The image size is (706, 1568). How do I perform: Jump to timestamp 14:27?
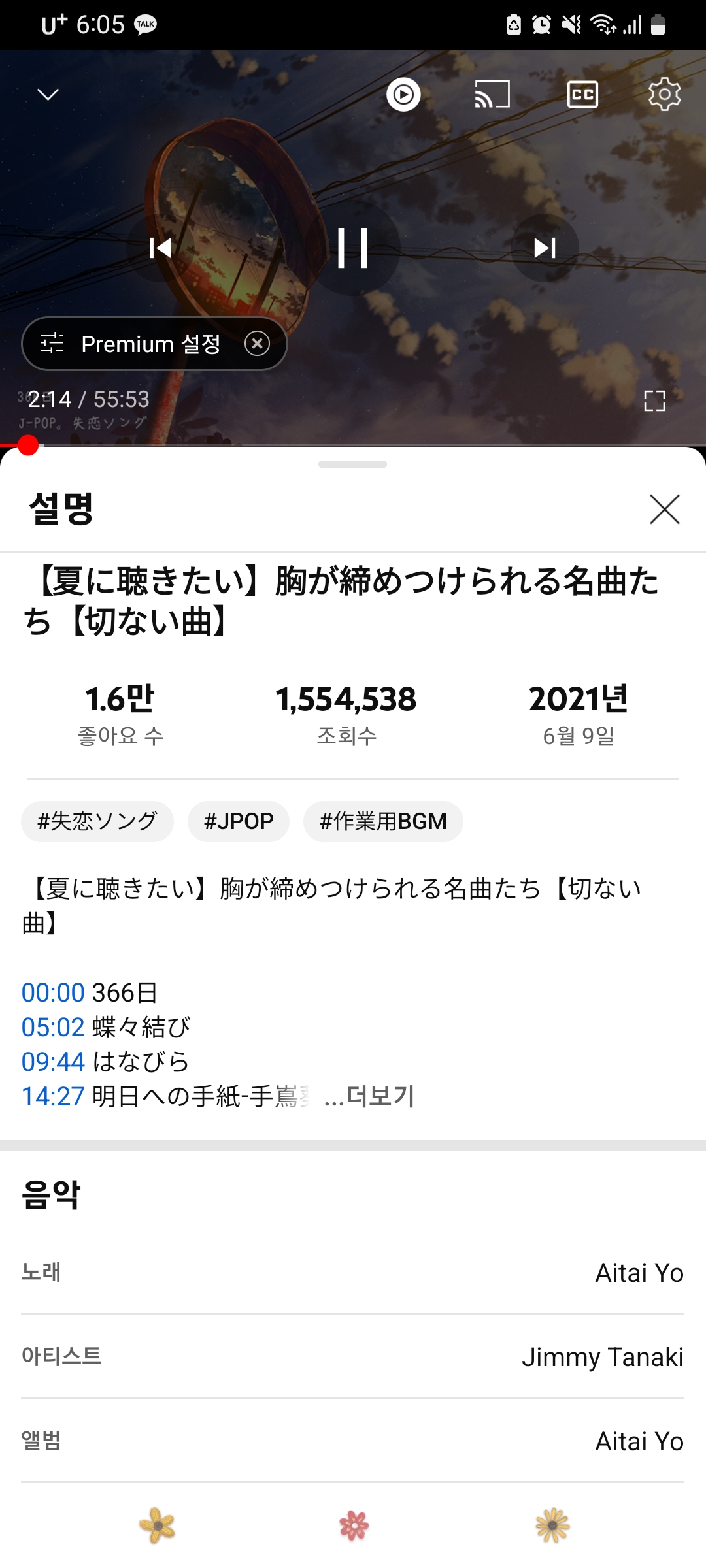point(53,1096)
